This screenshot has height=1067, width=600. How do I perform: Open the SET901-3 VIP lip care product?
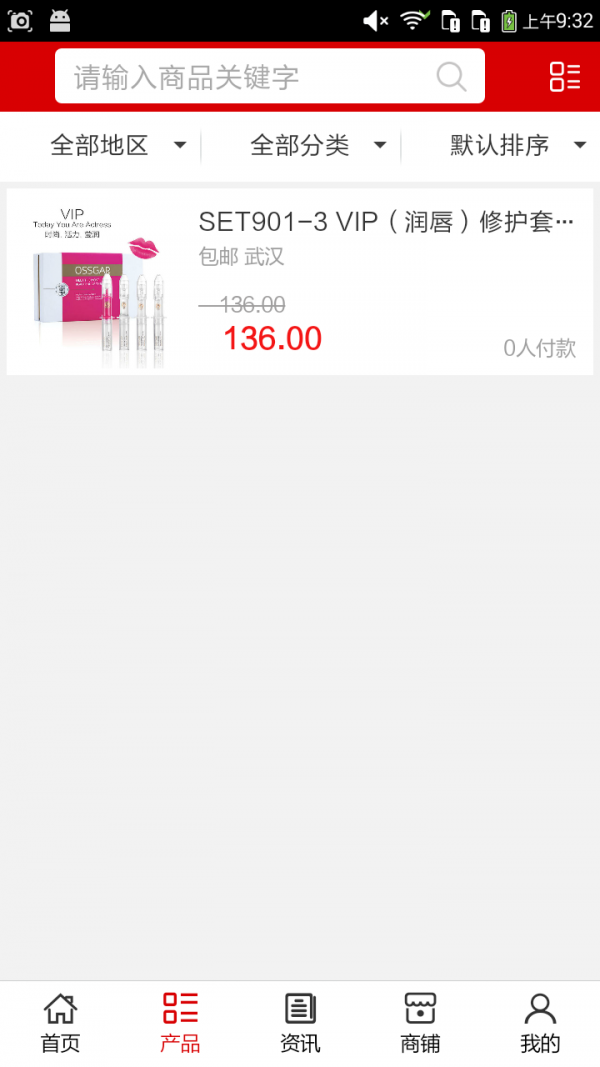click(300, 282)
